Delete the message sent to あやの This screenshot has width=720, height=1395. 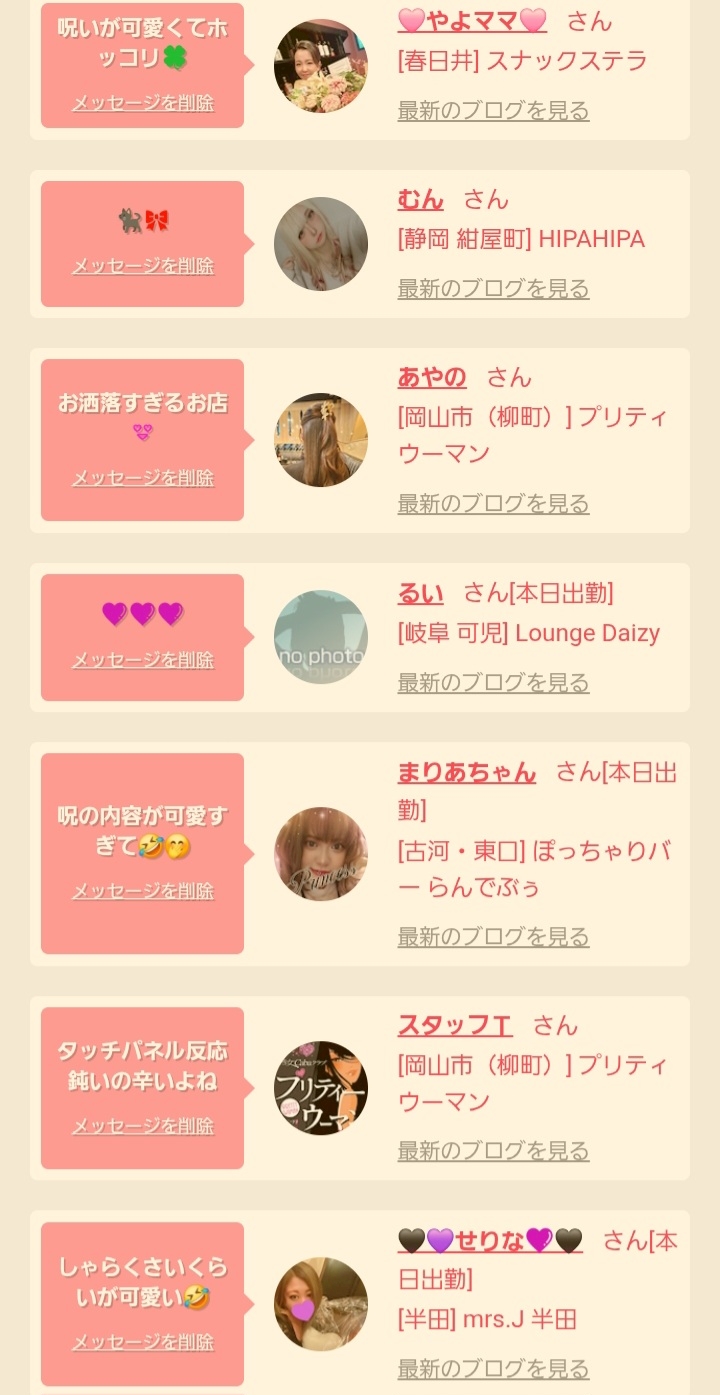[x=143, y=478]
